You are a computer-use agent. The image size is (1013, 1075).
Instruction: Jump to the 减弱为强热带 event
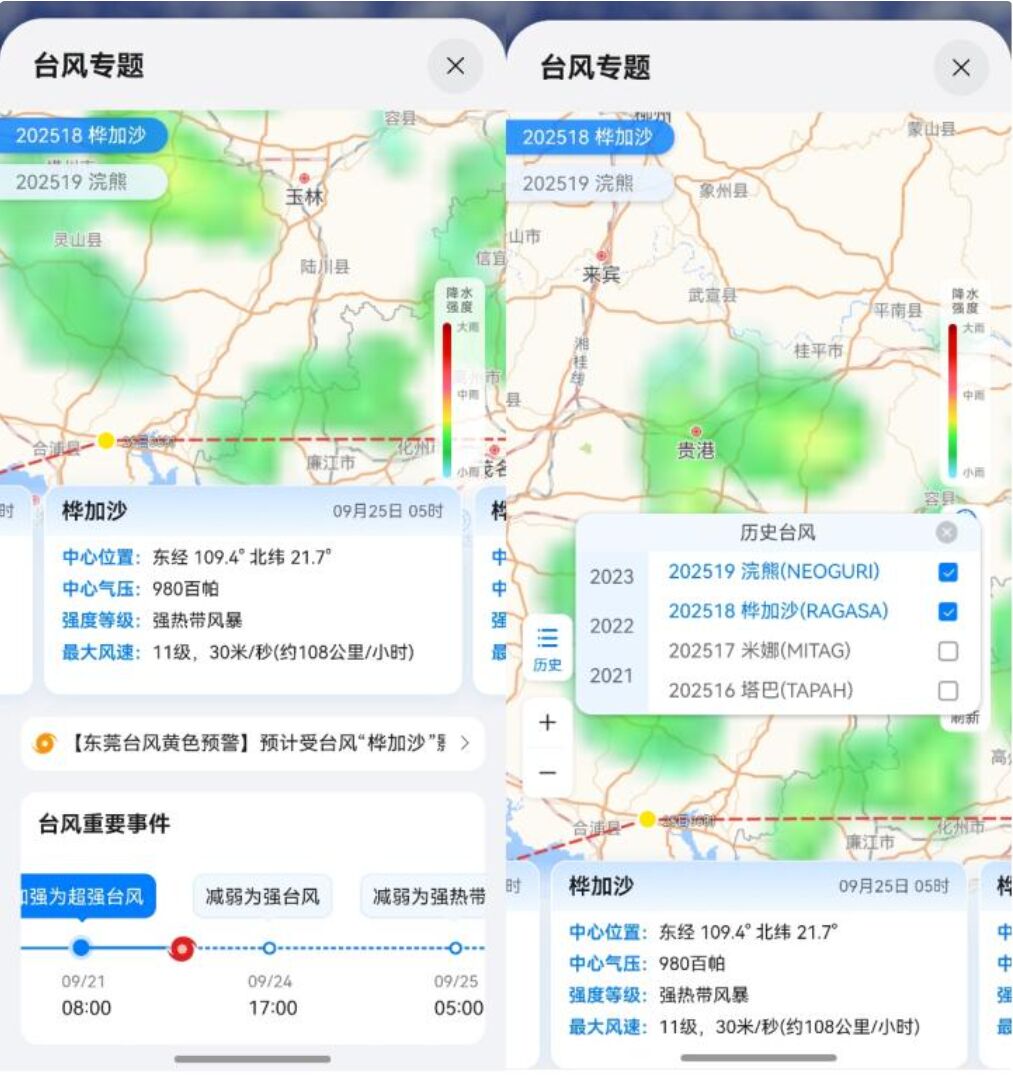[x=428, y=896]
